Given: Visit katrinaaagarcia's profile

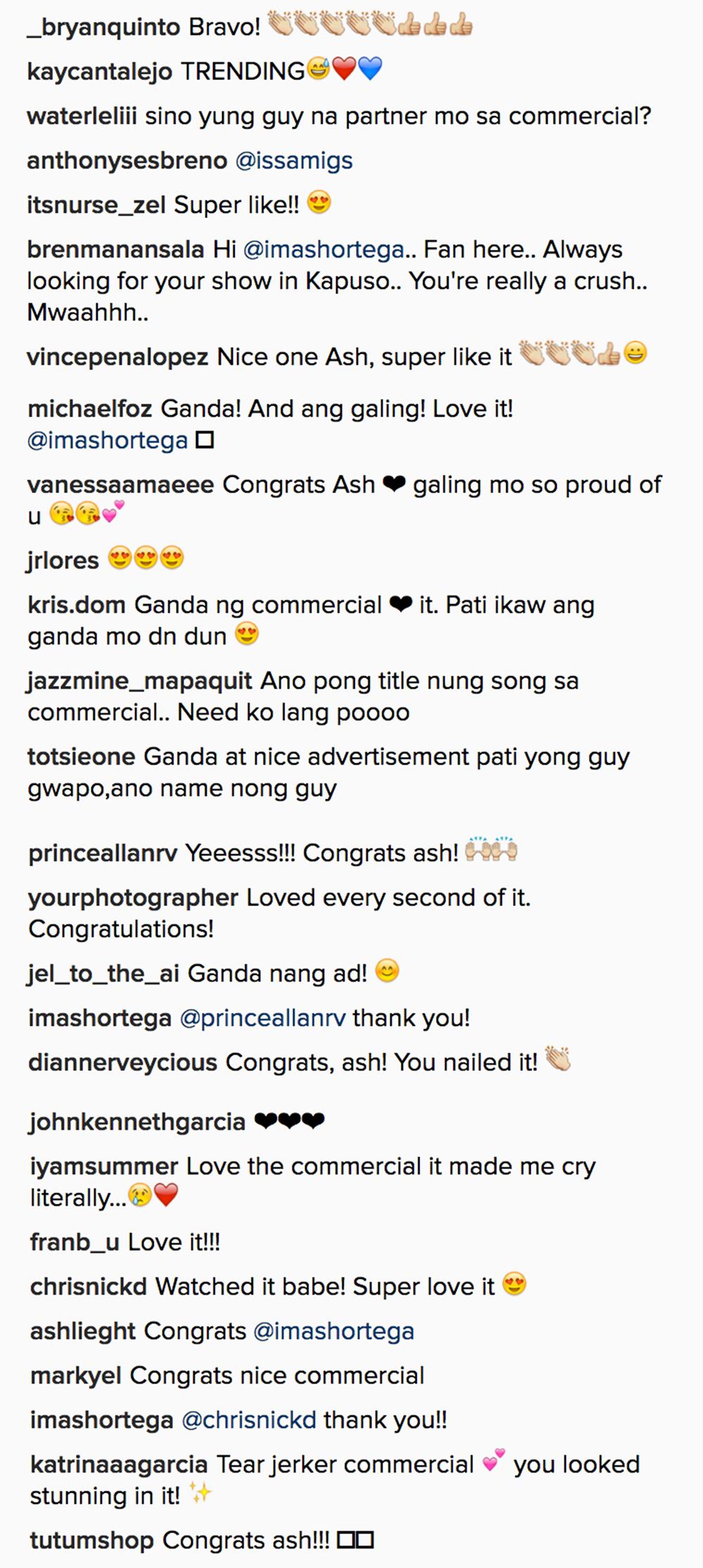Looking at the screenshot, I should click(x=119, y=1465).
